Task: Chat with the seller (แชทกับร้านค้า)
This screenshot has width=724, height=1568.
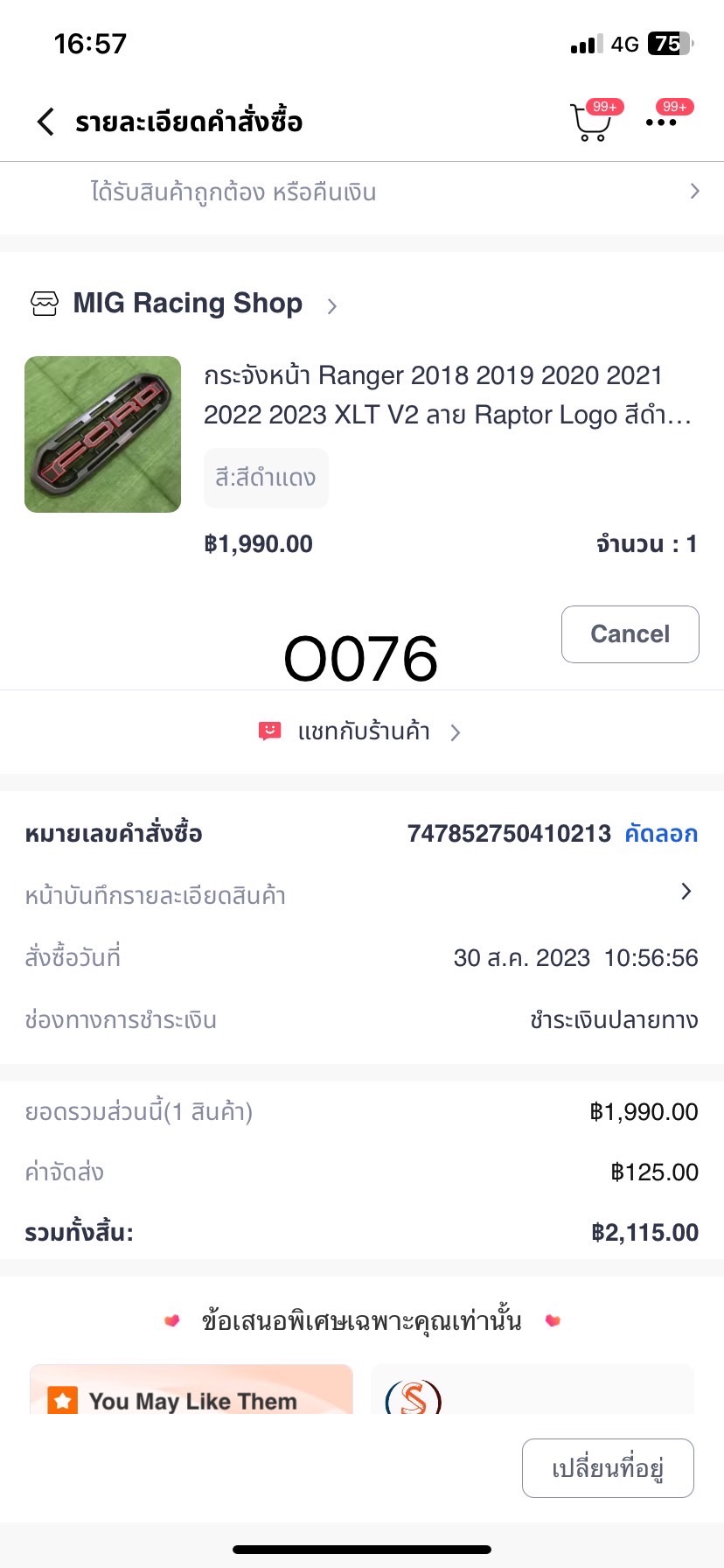Action: click(362, 731)
